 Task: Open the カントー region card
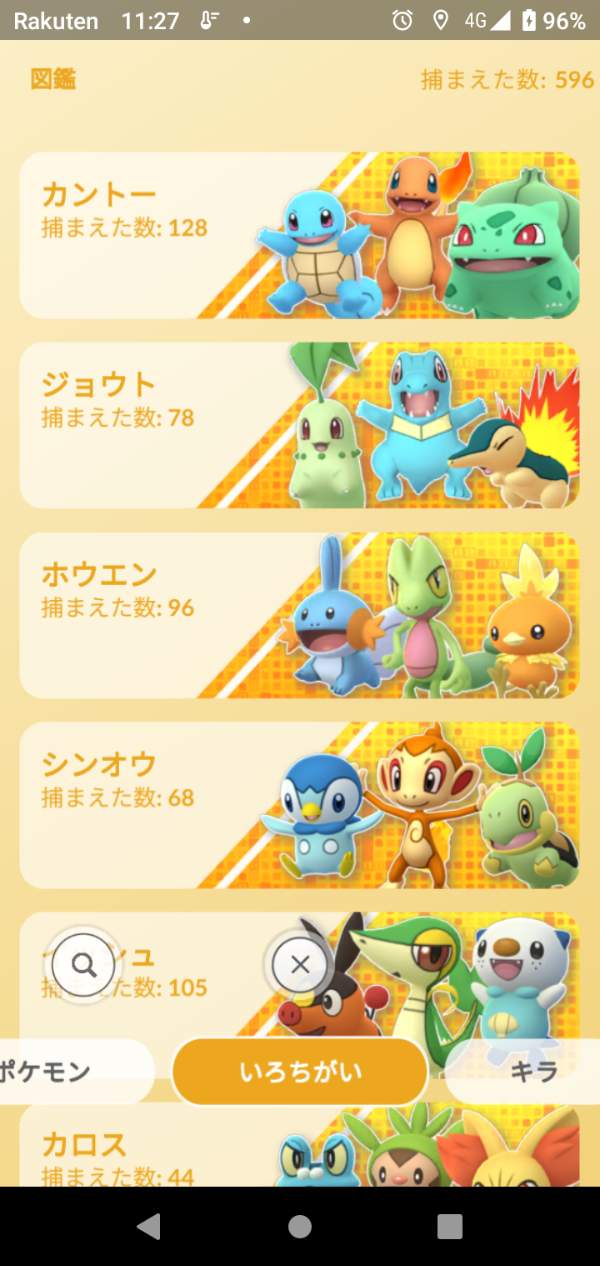(x=299, y=235)
